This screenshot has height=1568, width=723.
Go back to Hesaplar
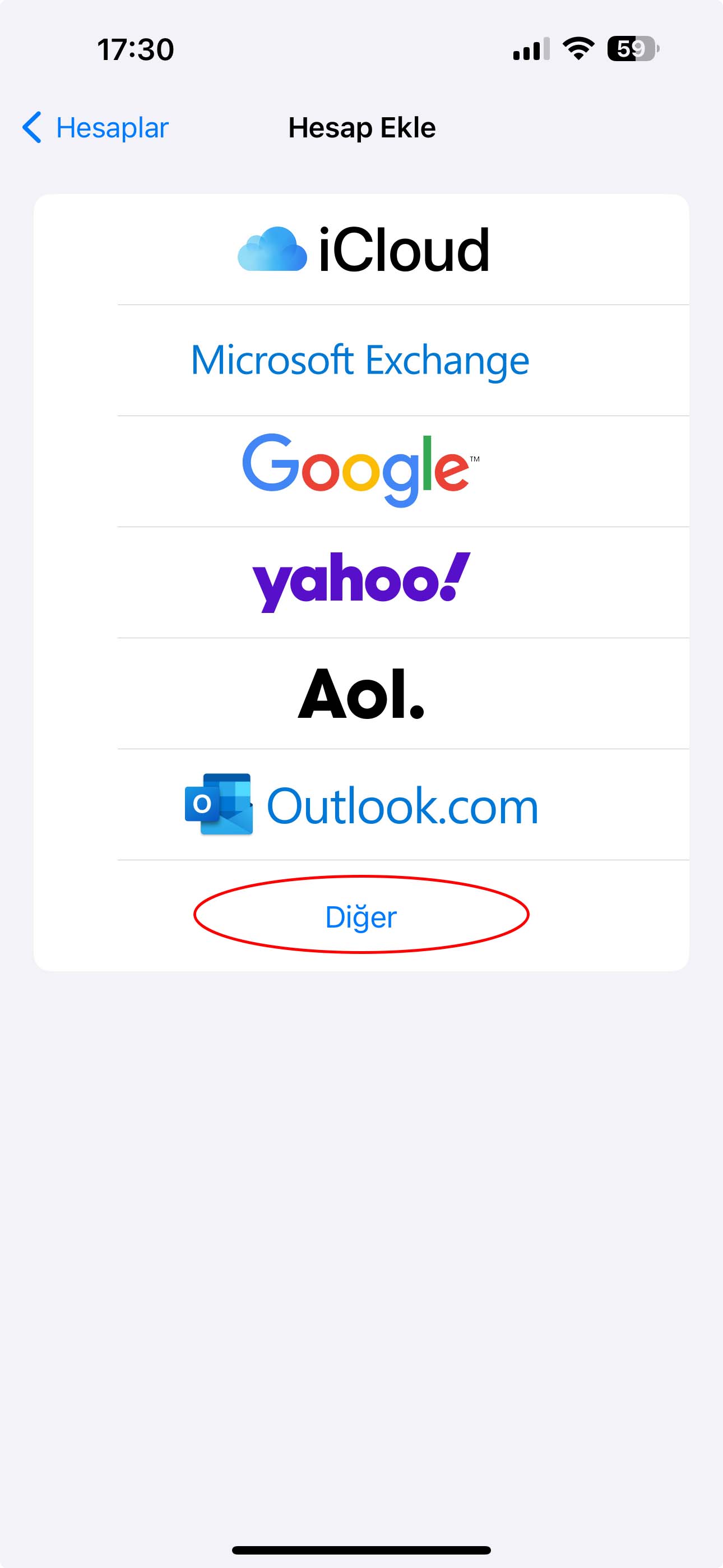(95, 128)
